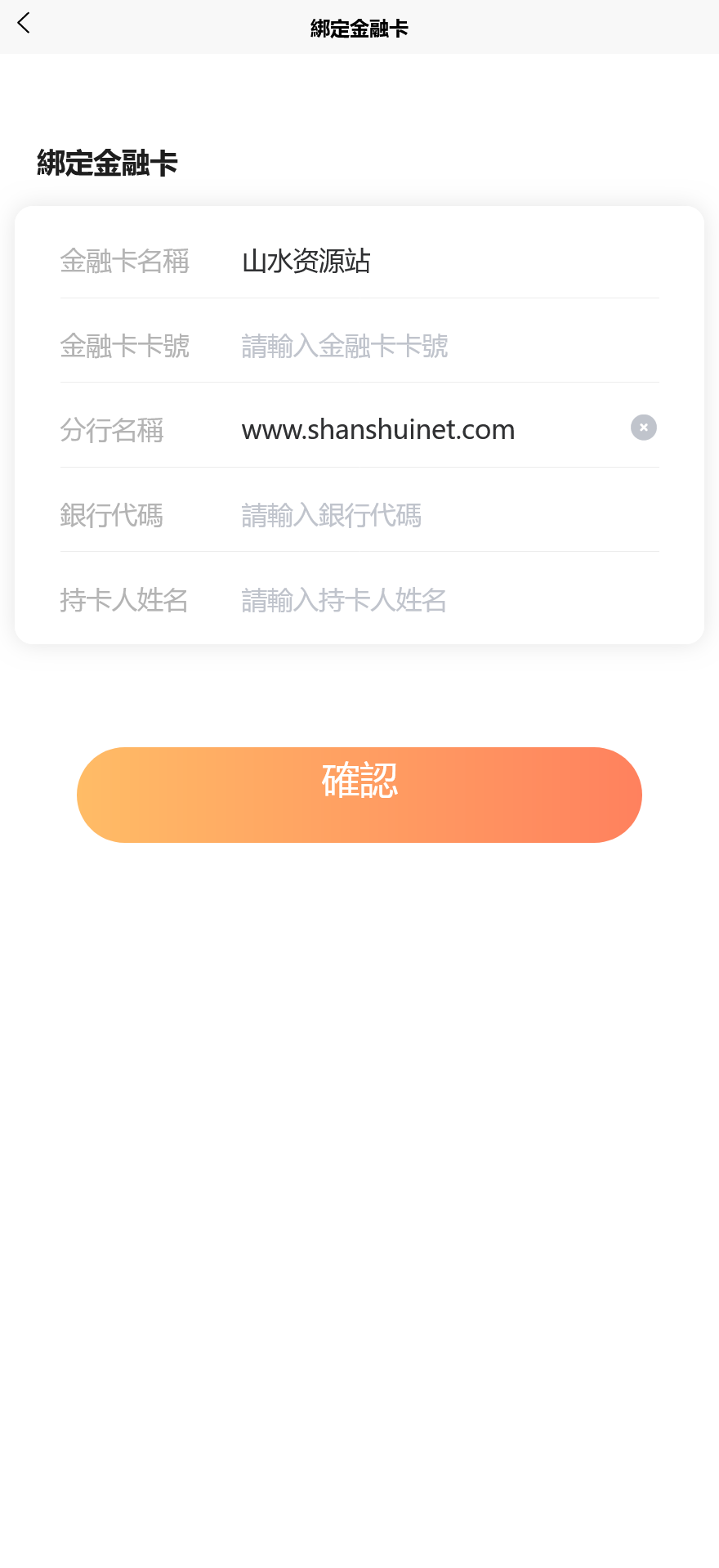Click the orange confirmation button
The height and width of the screenshot is (1568, 719).
click(x=359, y=794)
